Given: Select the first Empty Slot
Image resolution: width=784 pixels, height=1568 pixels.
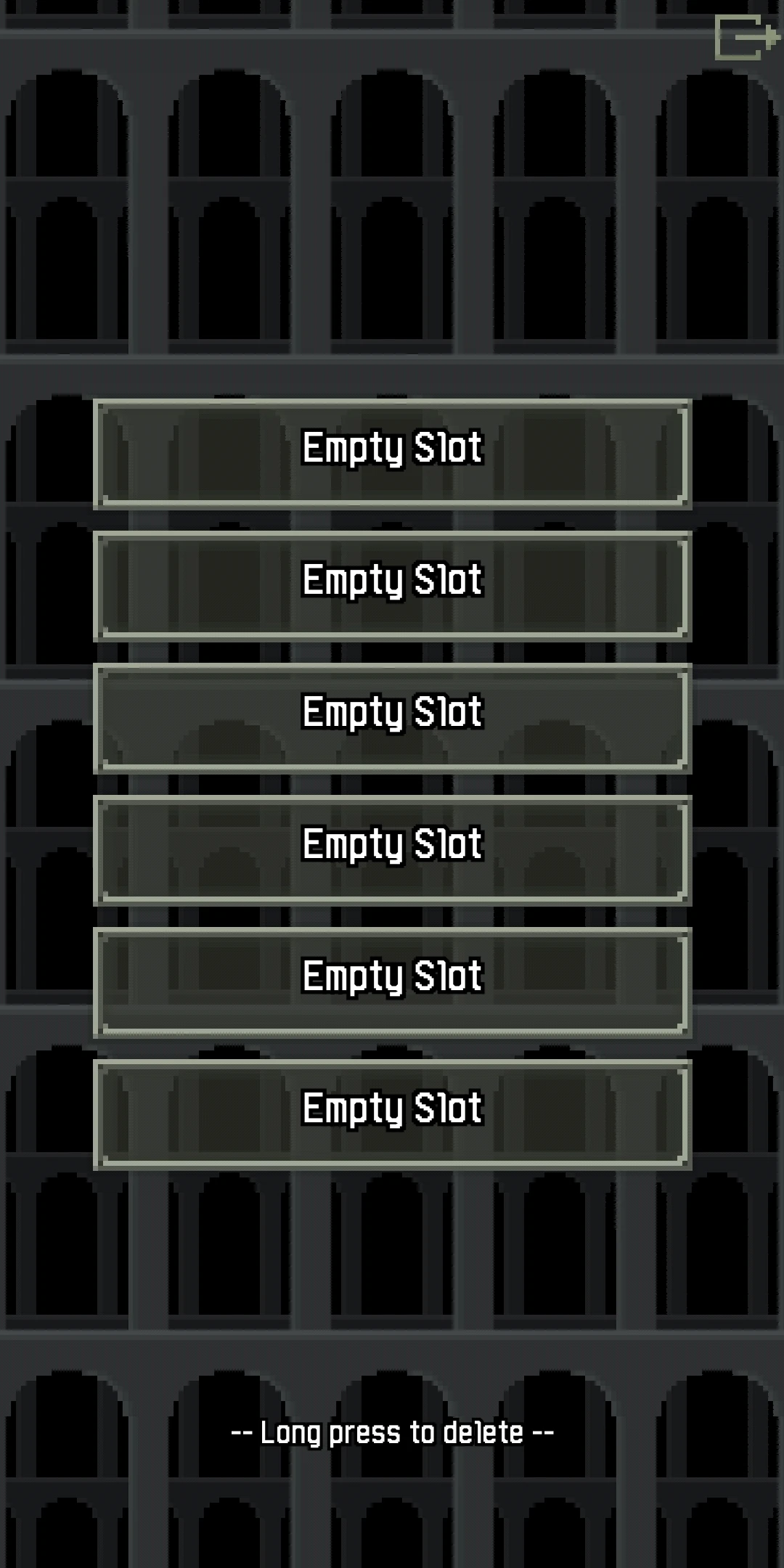Looking at the screenshot, I should point(392,454).
